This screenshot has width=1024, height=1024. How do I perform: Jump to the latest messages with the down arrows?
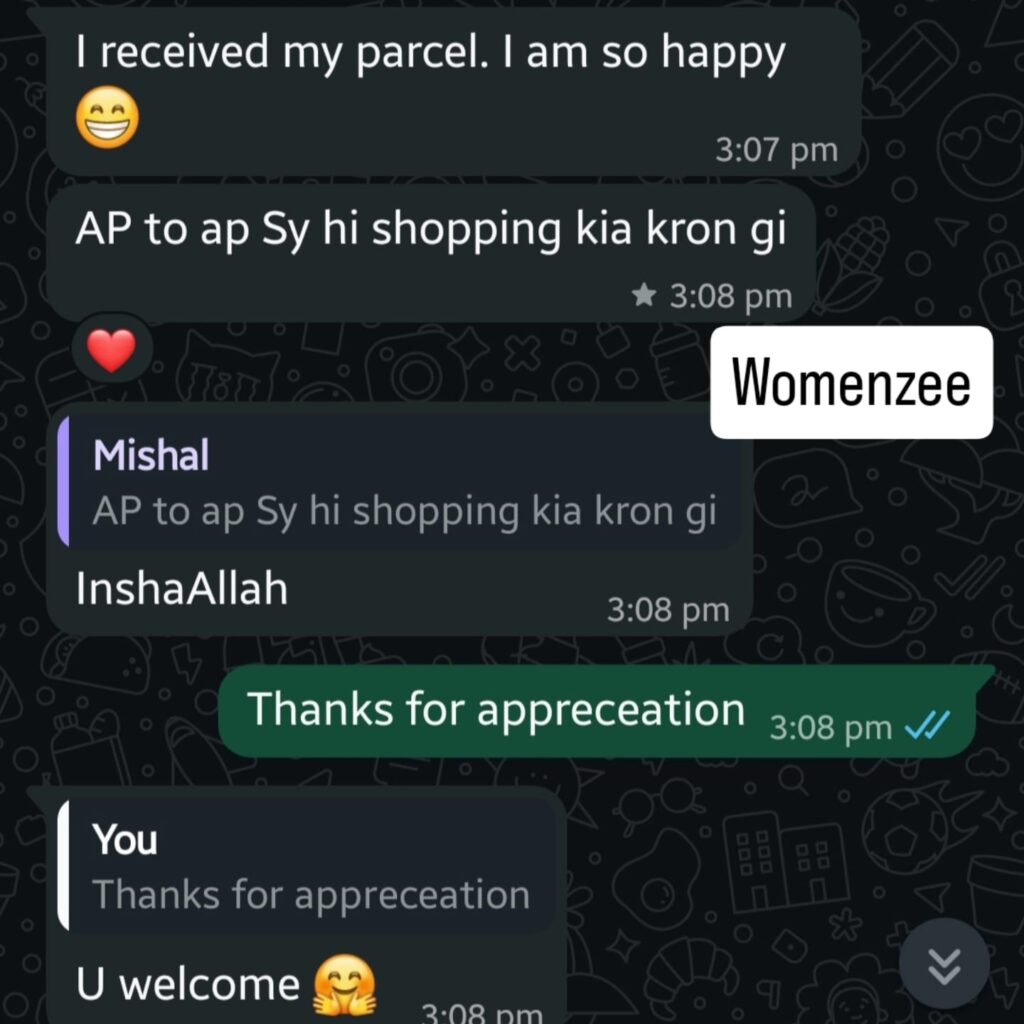[943, 964]
